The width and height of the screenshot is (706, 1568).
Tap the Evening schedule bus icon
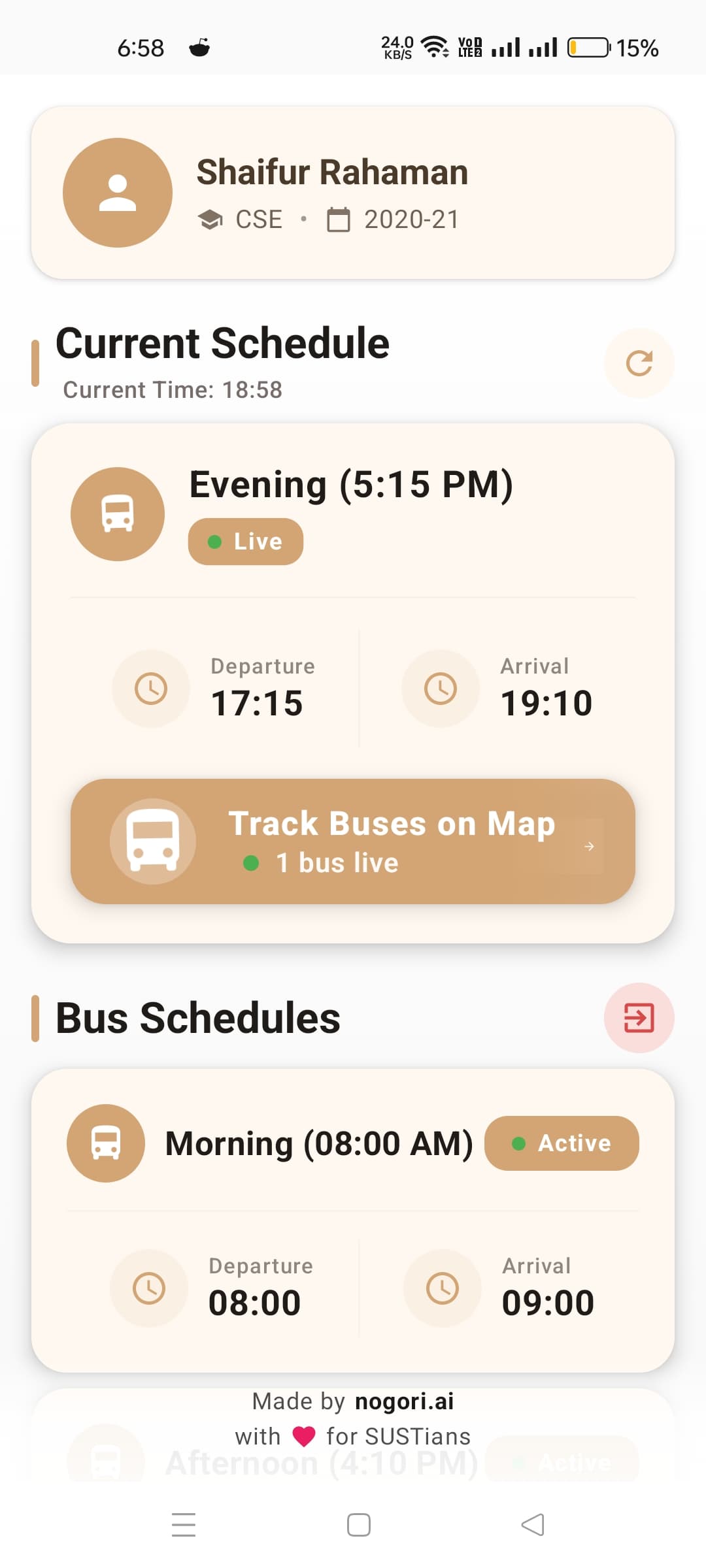(118, 514)
